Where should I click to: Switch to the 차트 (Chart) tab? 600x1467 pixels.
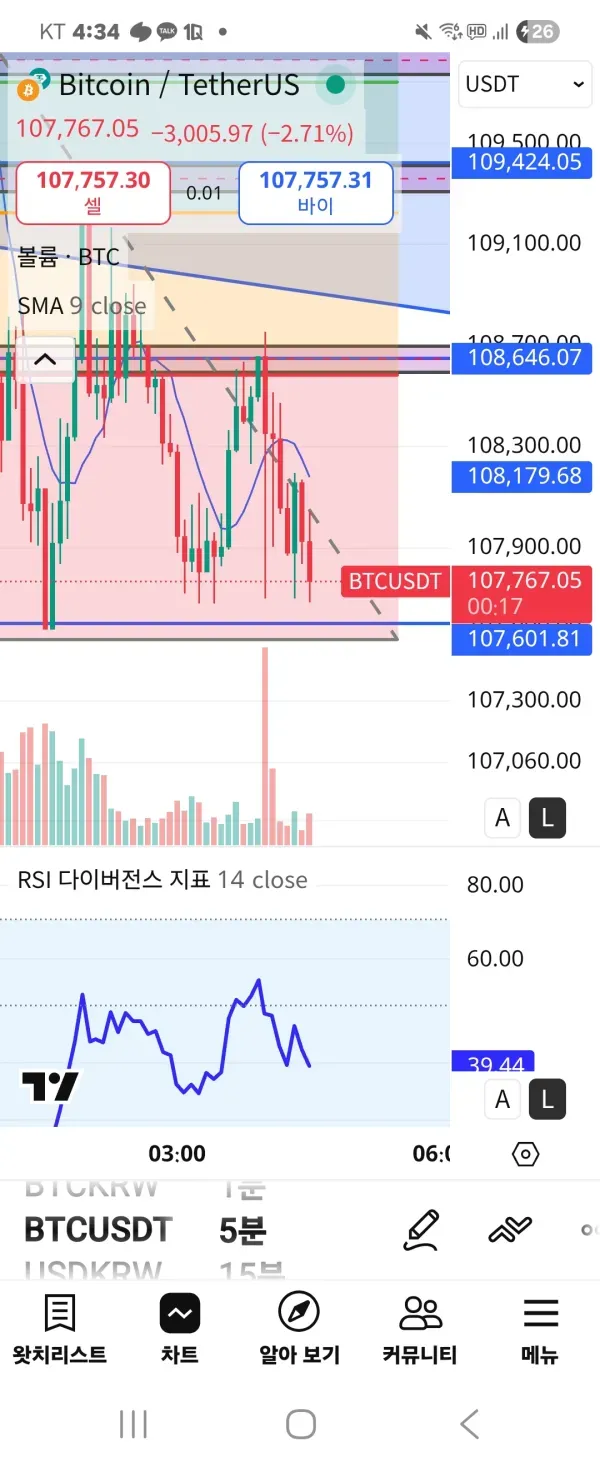click(x=180, y=1328)
